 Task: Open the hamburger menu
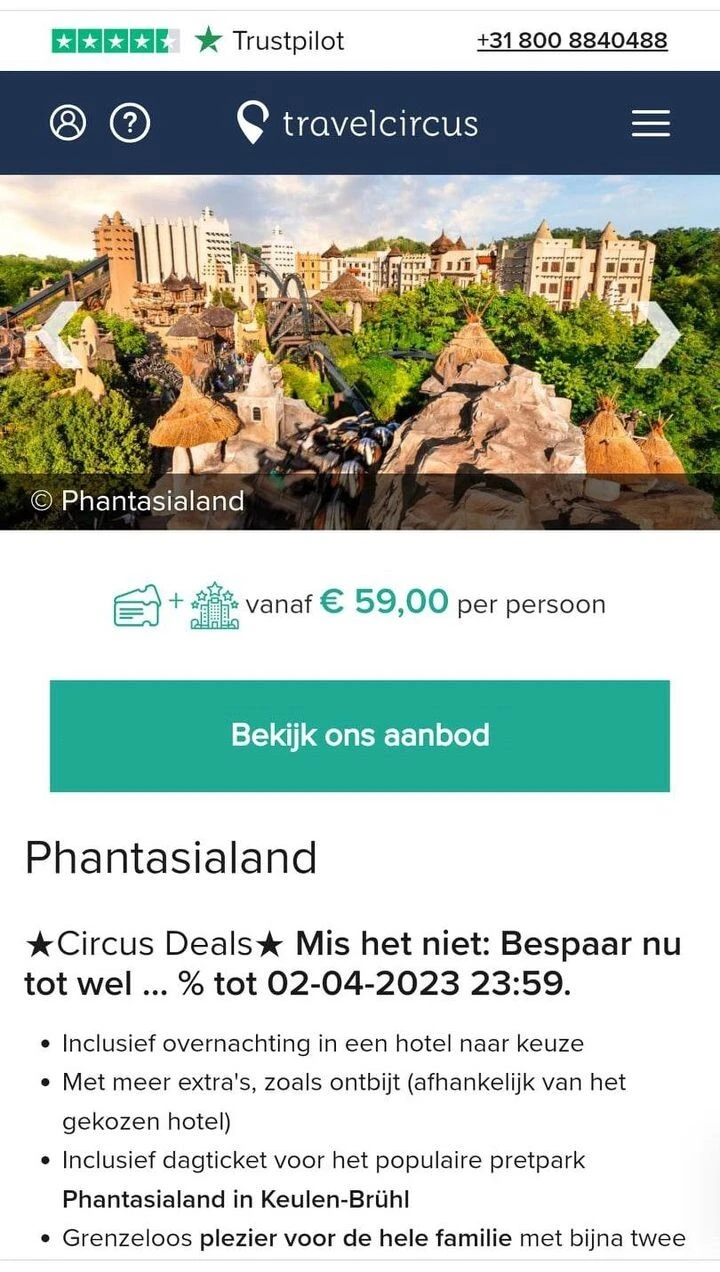[x=650, y=123]
